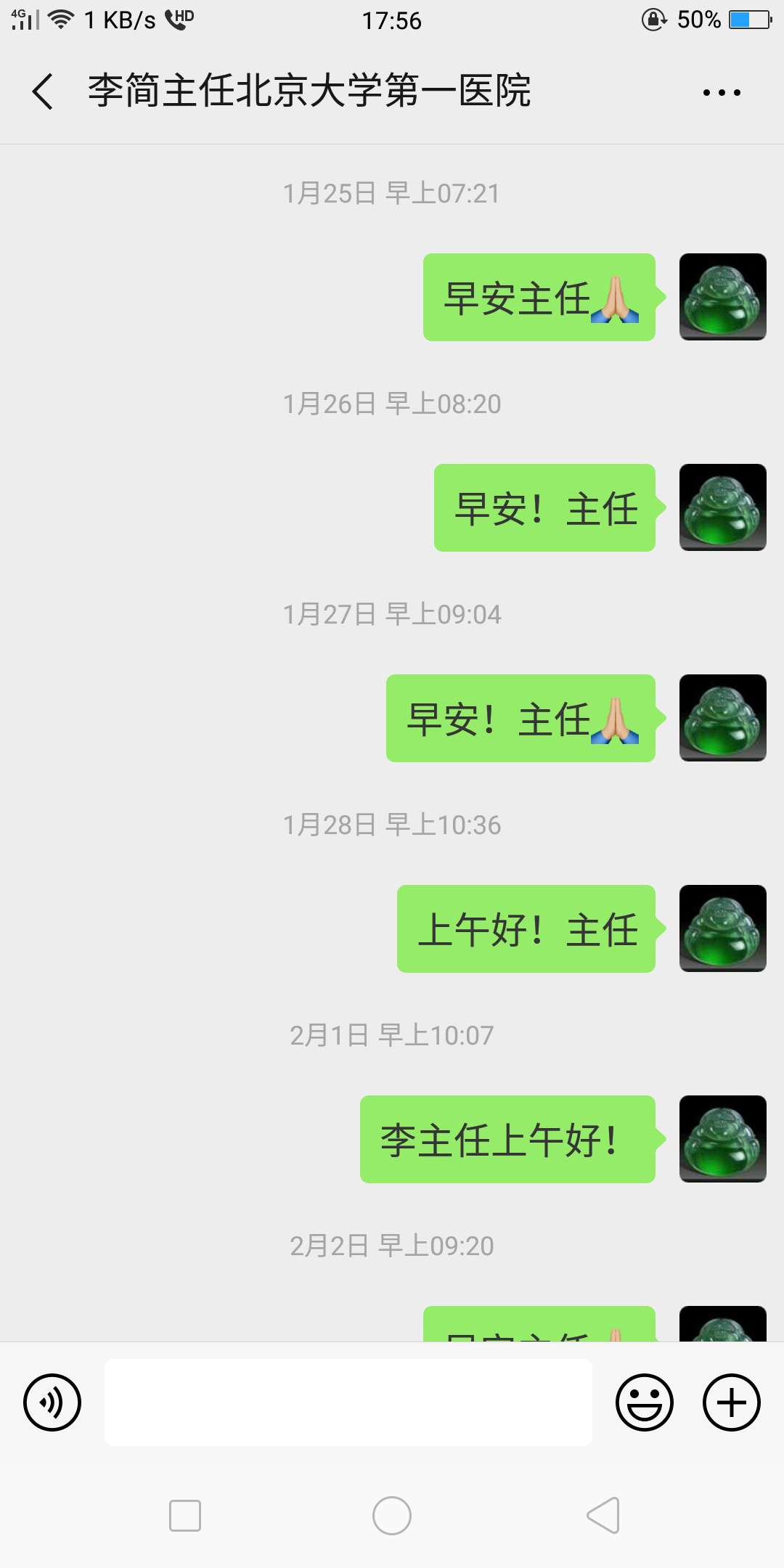This screenshot has width=784, height=1568.
Task: Tap the plus icon for more attachments
Action: (x=731, y=1402)
